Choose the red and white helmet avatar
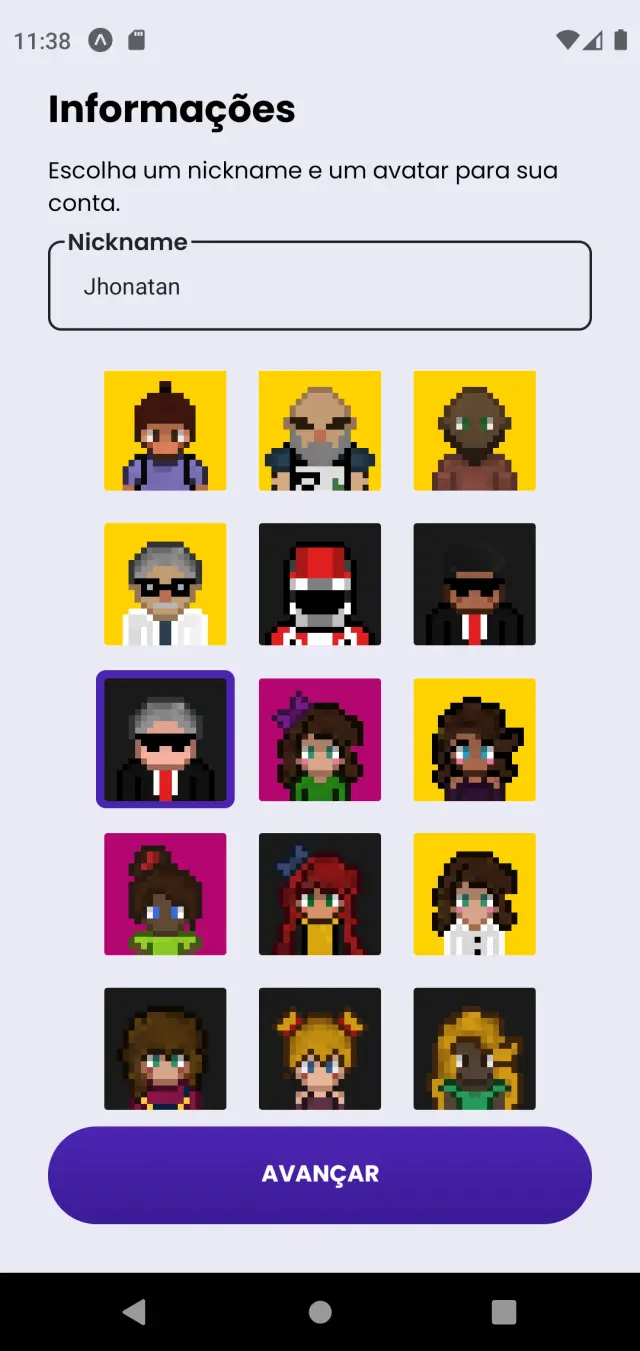 coord(320,584)
